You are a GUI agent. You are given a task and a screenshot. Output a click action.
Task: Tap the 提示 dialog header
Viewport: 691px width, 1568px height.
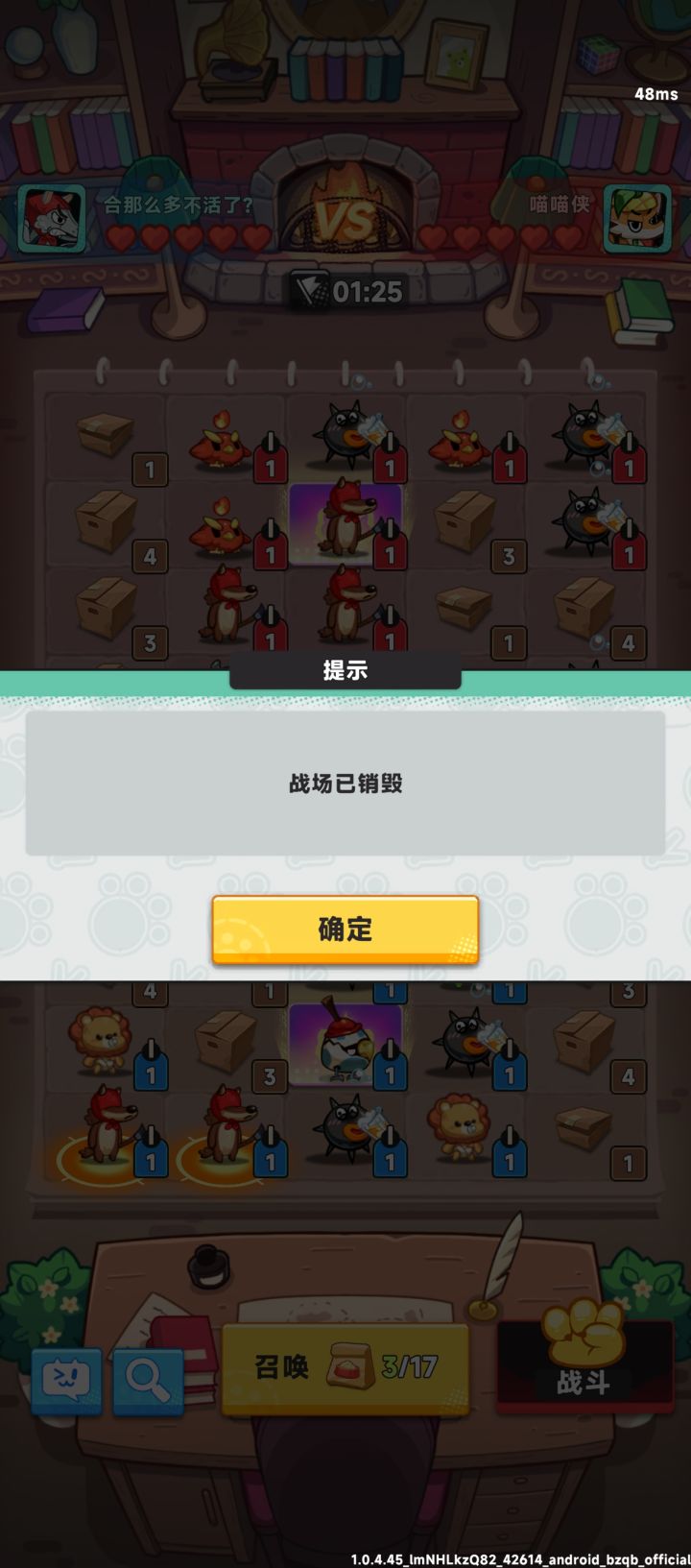[345, 672]
